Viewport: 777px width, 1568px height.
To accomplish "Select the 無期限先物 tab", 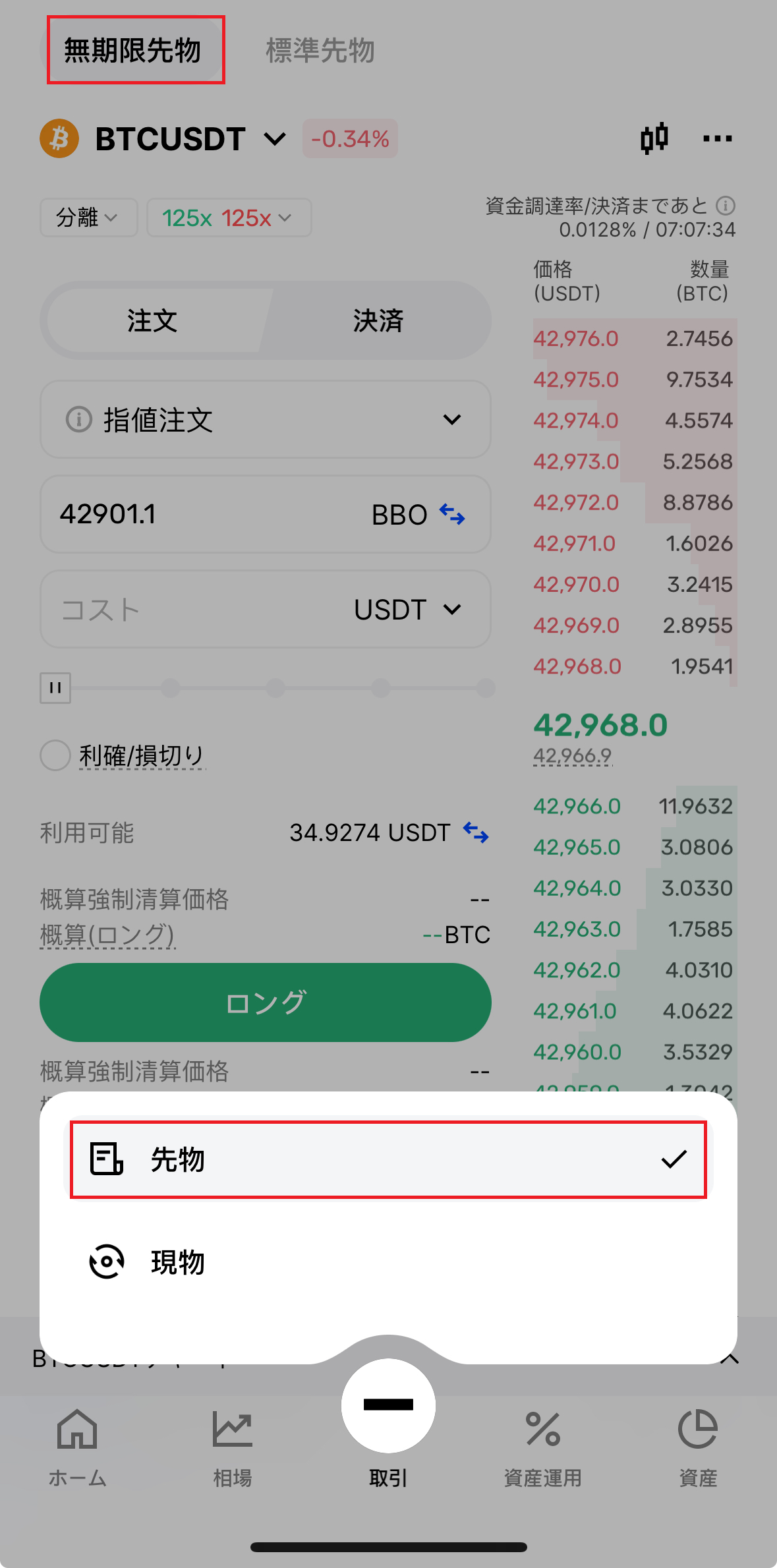I will click(x=135, y=51).
